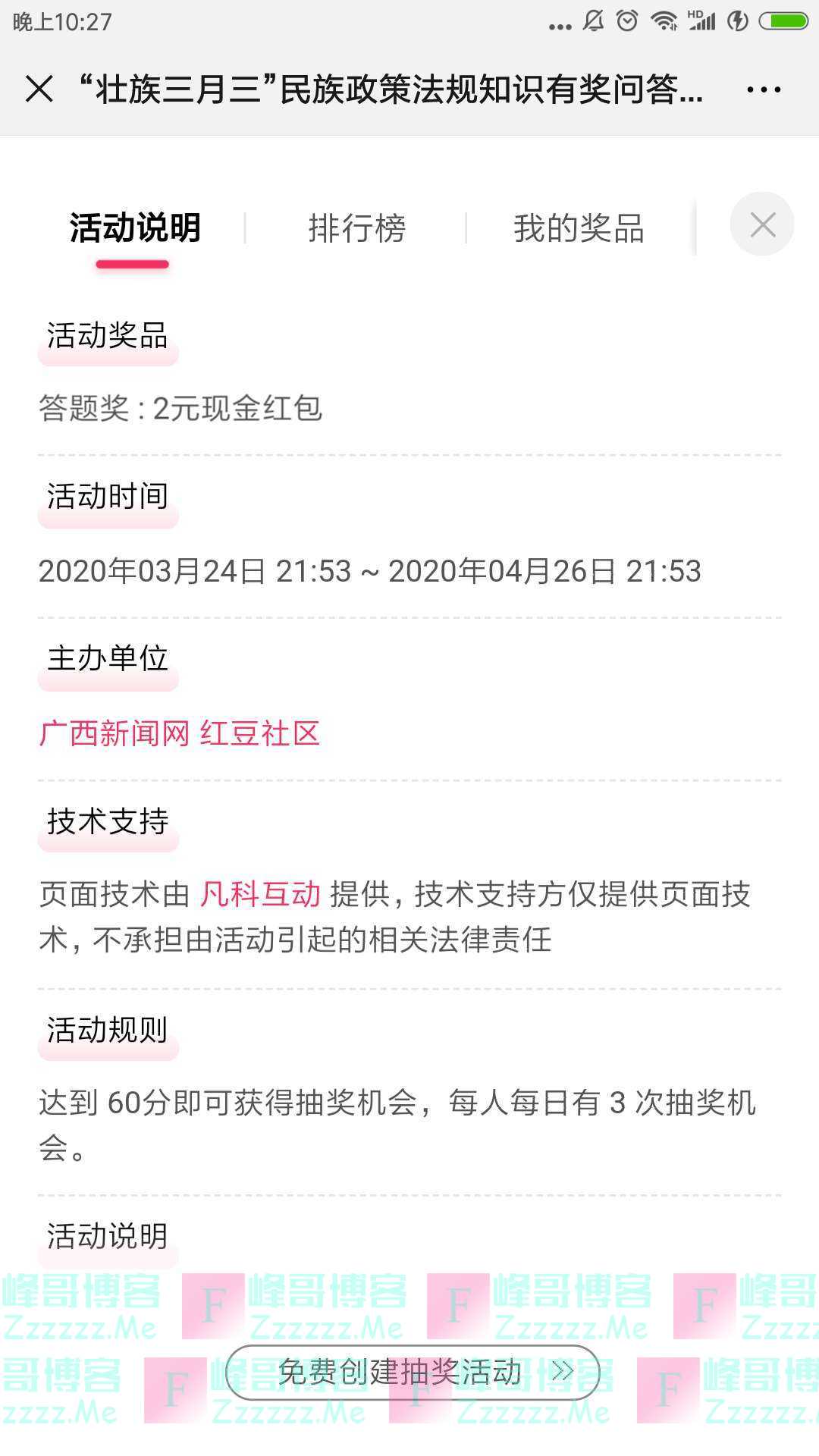Viewport: 819px width, 1456px height.
Task: Open the three-dot overflow menu
Action: click(763, 89)
